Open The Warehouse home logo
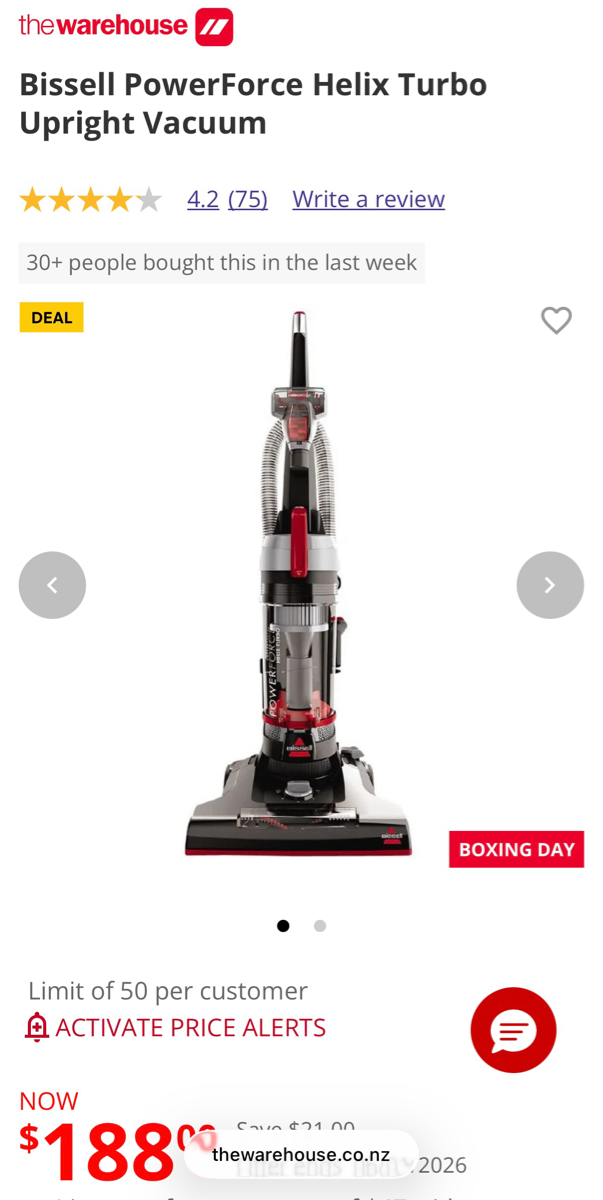The height and width of the screenshot is (1200, 603). click(x=126, y=26)
